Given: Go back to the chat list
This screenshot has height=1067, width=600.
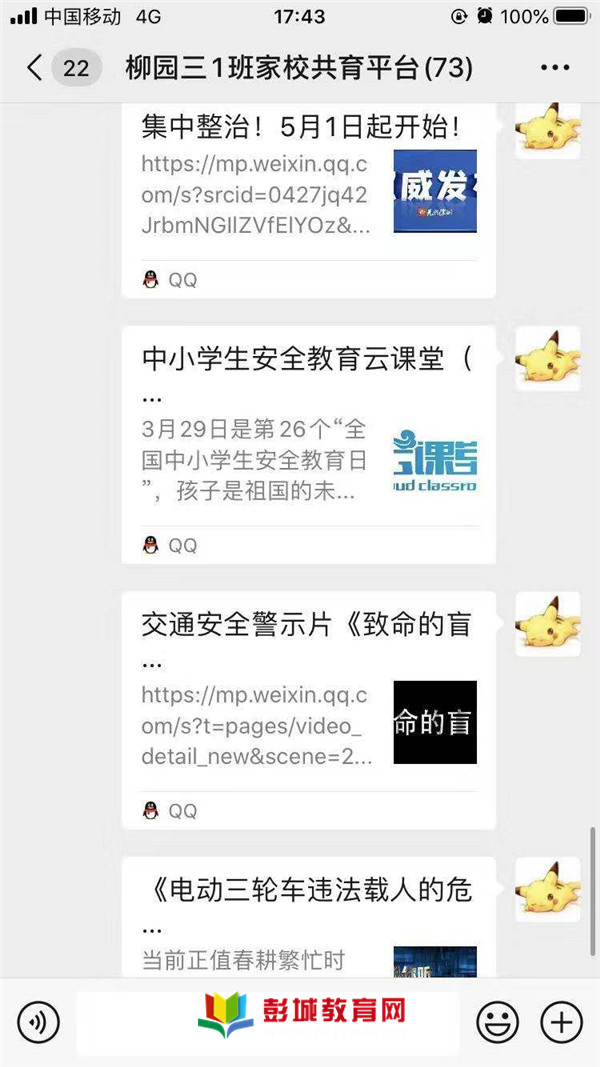Looking at the screenshot, I should click(36, 68).
